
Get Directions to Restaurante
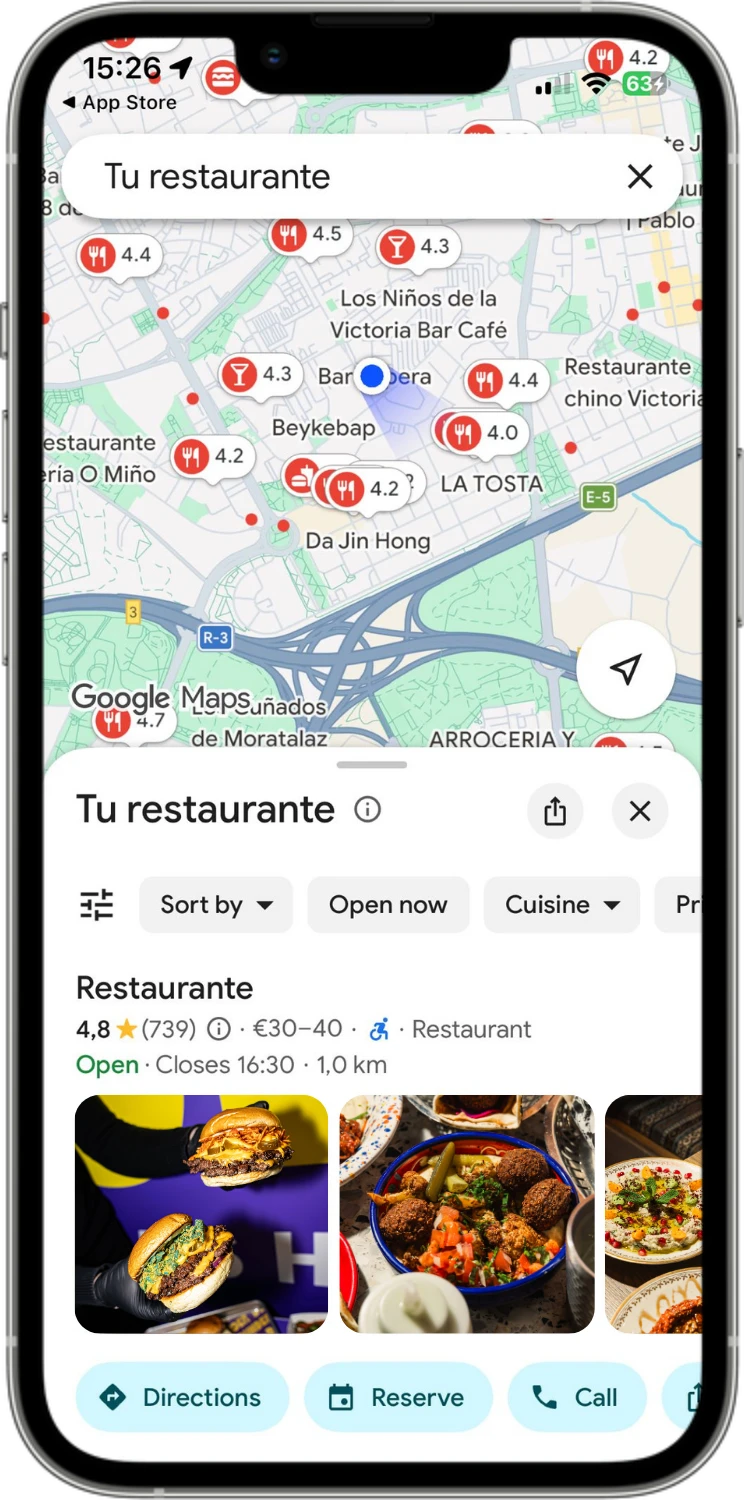182,1397
